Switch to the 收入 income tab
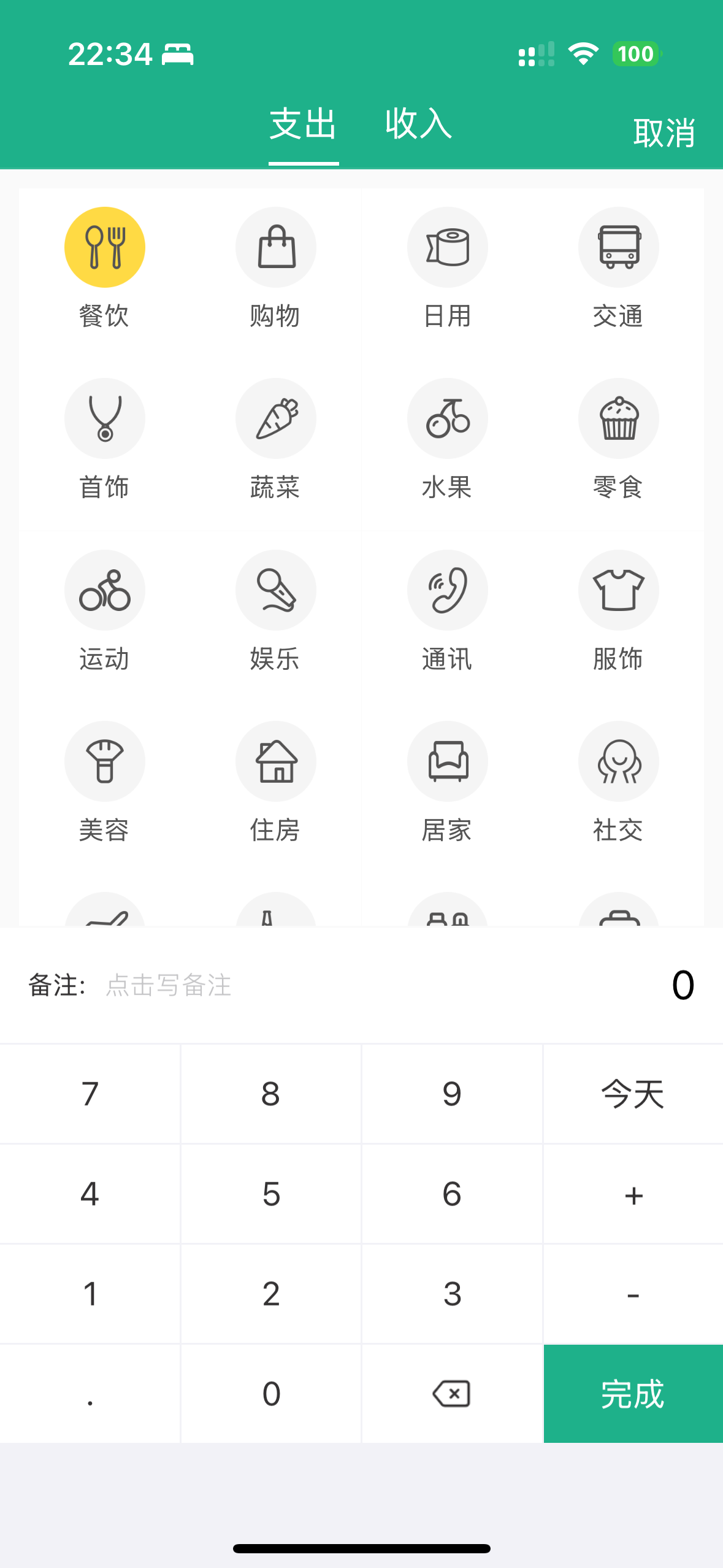The image size is (723, 1568). [x=418, y=125]
